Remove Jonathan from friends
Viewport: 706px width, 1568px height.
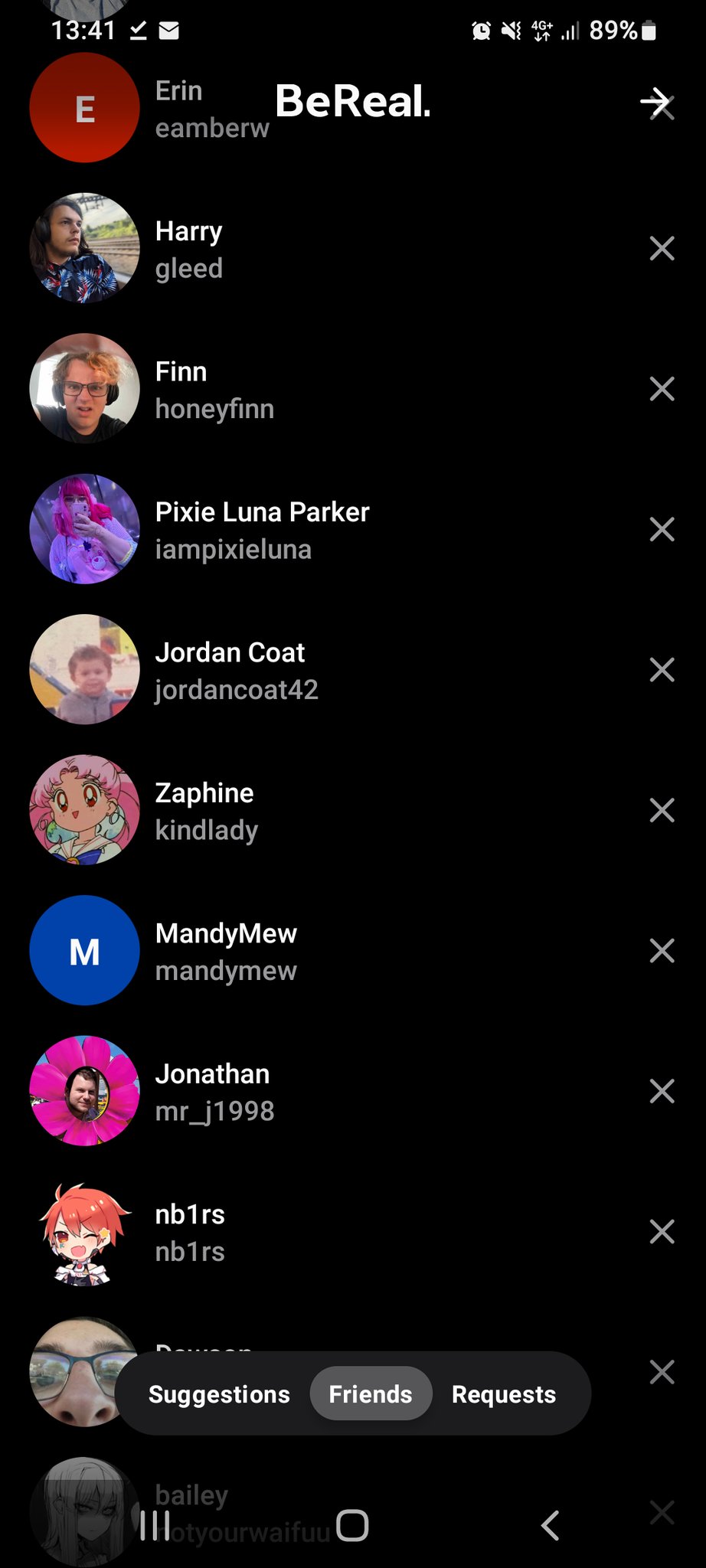tap(662, 1091)
